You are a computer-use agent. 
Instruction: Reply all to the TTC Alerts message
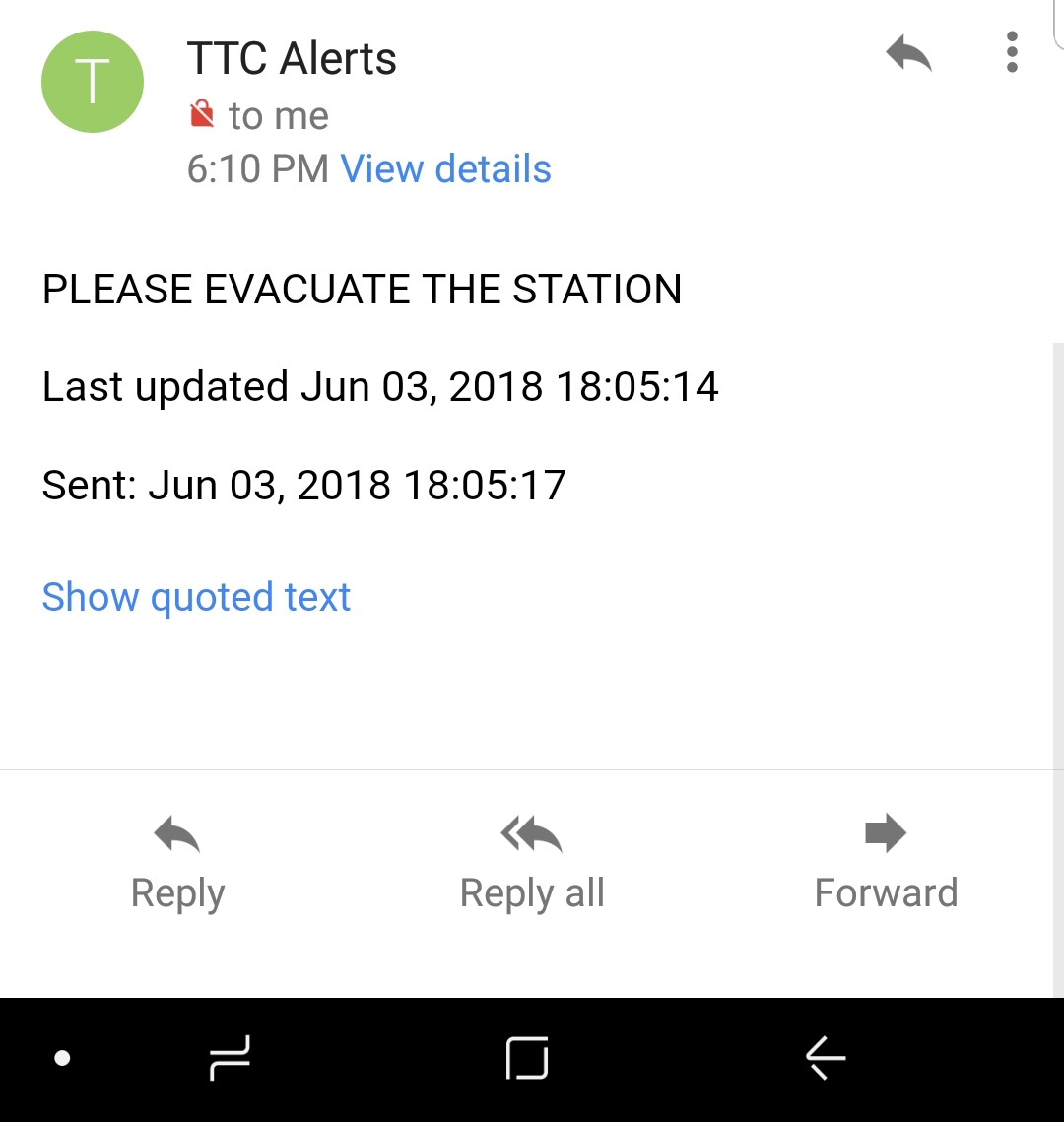click(x=530, y=862)
